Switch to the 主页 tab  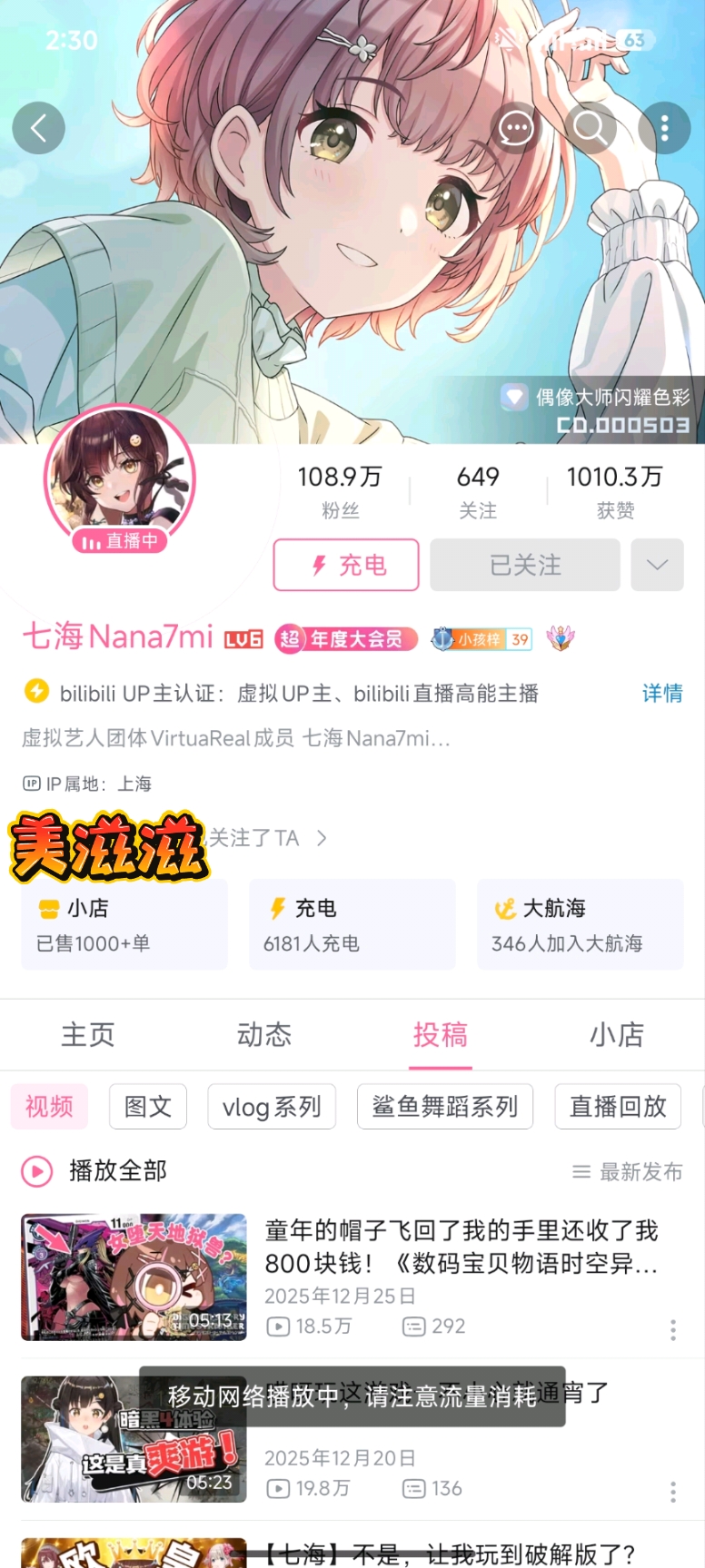click(x=88, y=1035)
